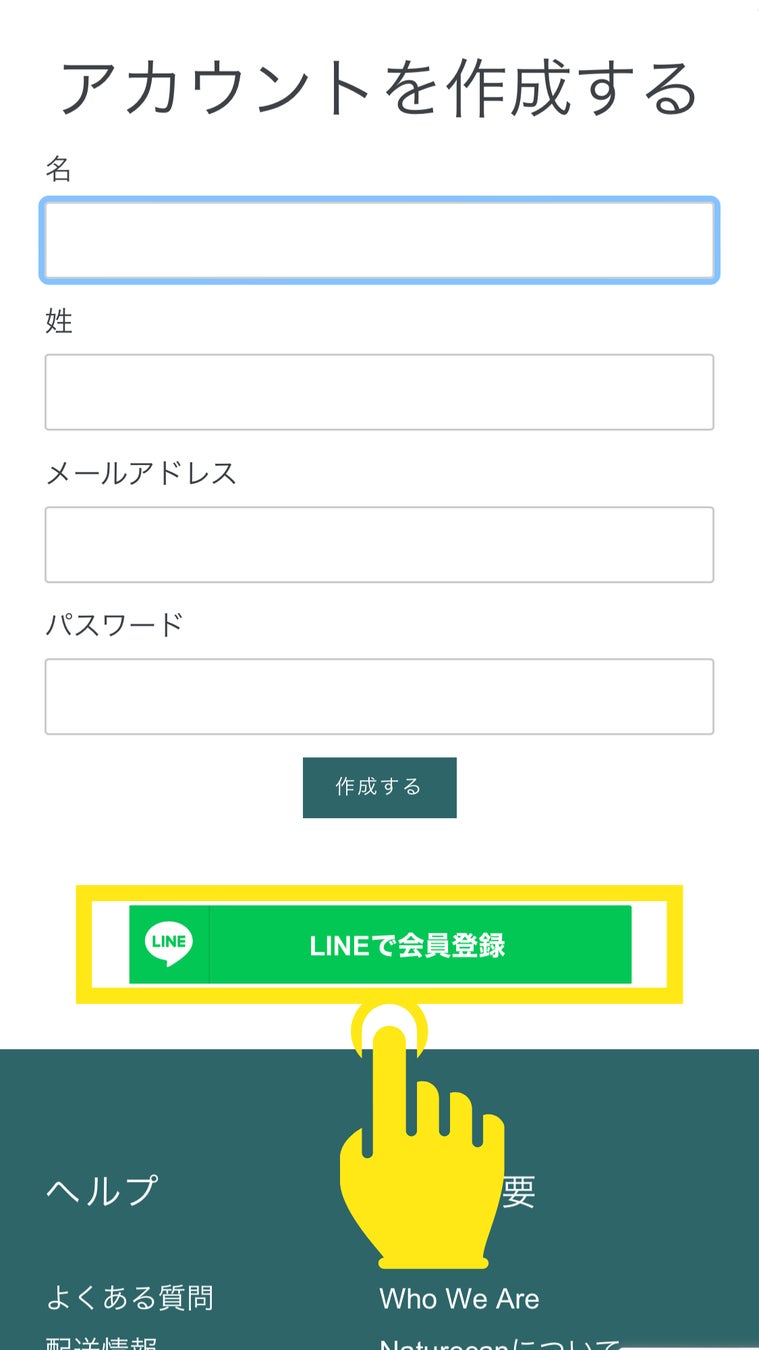Tap the 姓 last name field

pyautogui.click(x=379, y=392)
